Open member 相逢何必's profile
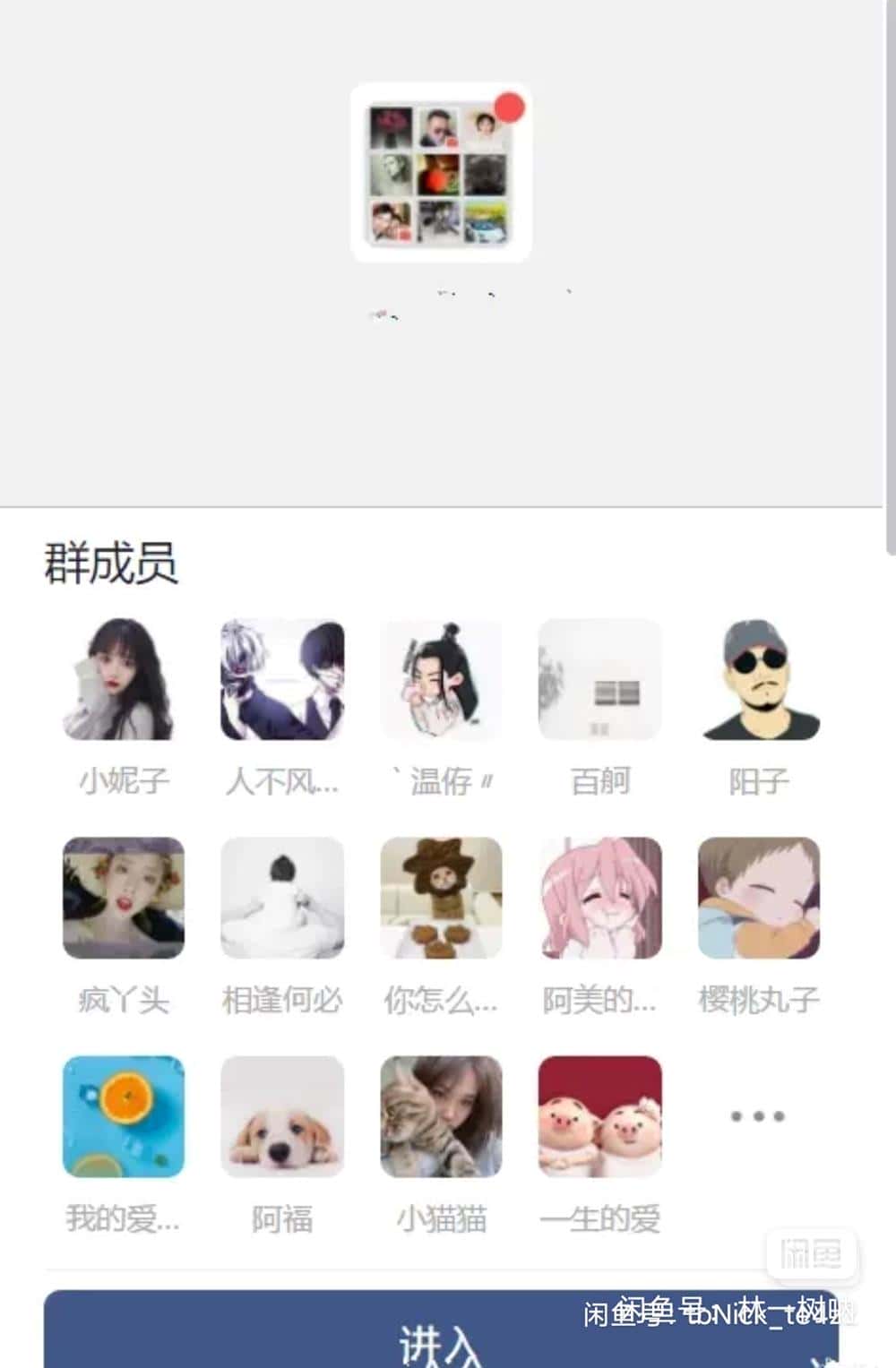The width and height of the screenshot is (896, 1368). 282,898
